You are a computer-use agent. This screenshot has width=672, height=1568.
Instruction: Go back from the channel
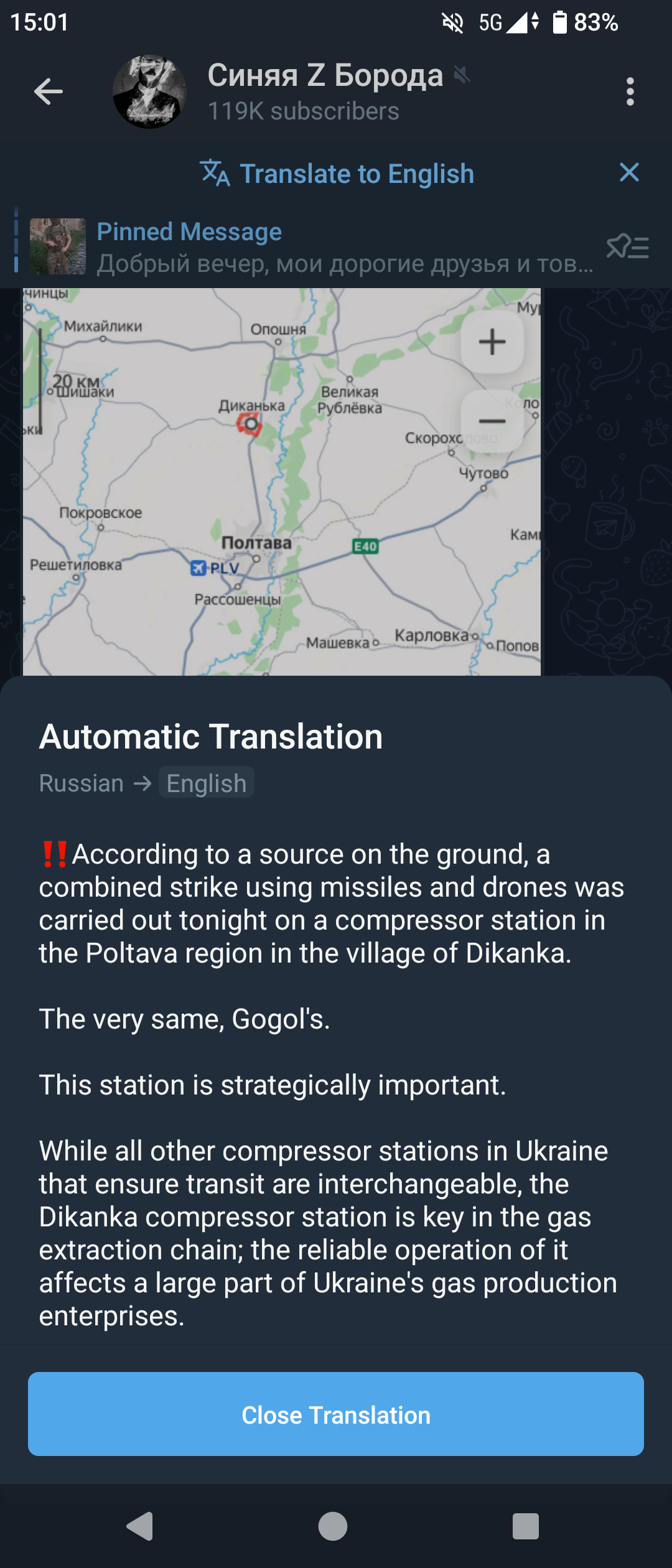[x=49, y=92]
